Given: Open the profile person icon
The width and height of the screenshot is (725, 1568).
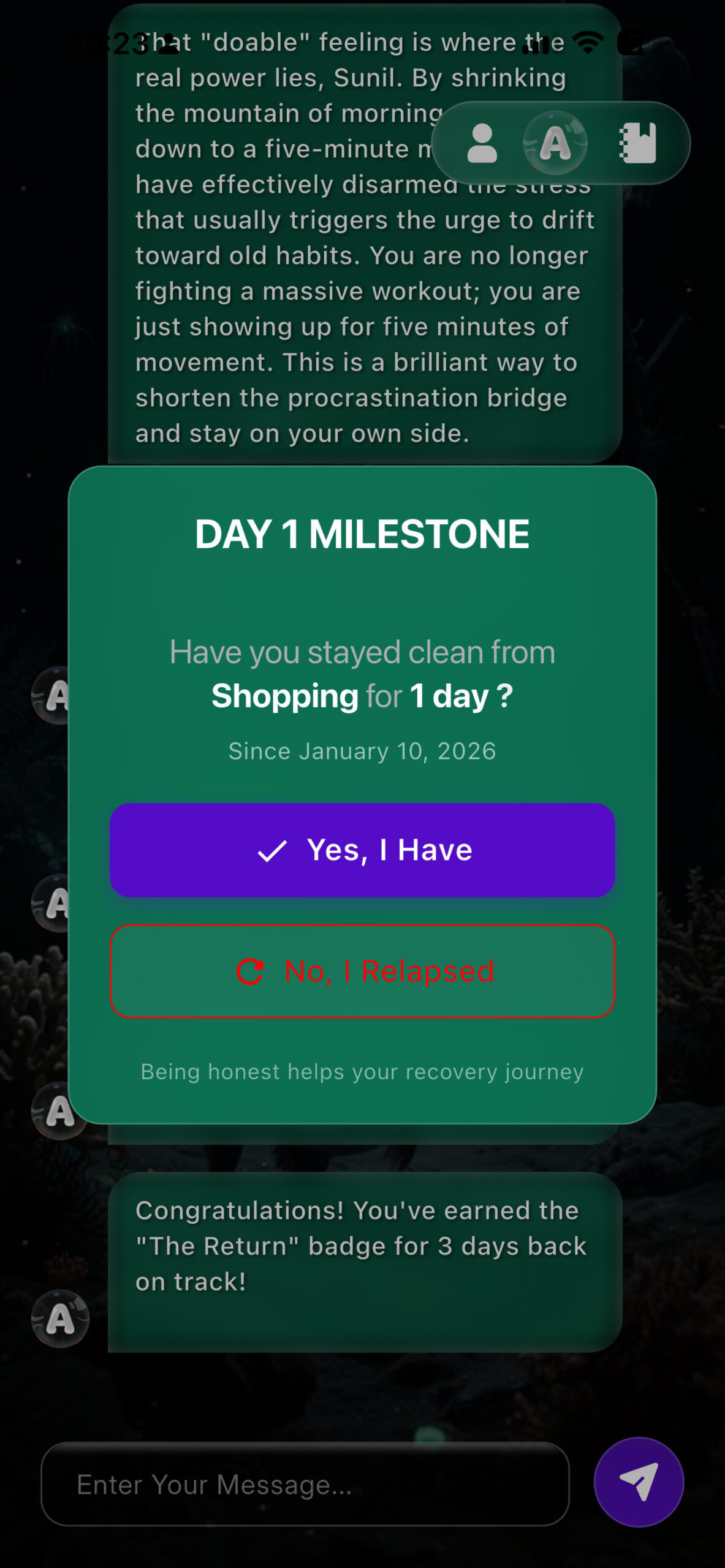Looking at the screenshot, I should click(482, 143).
